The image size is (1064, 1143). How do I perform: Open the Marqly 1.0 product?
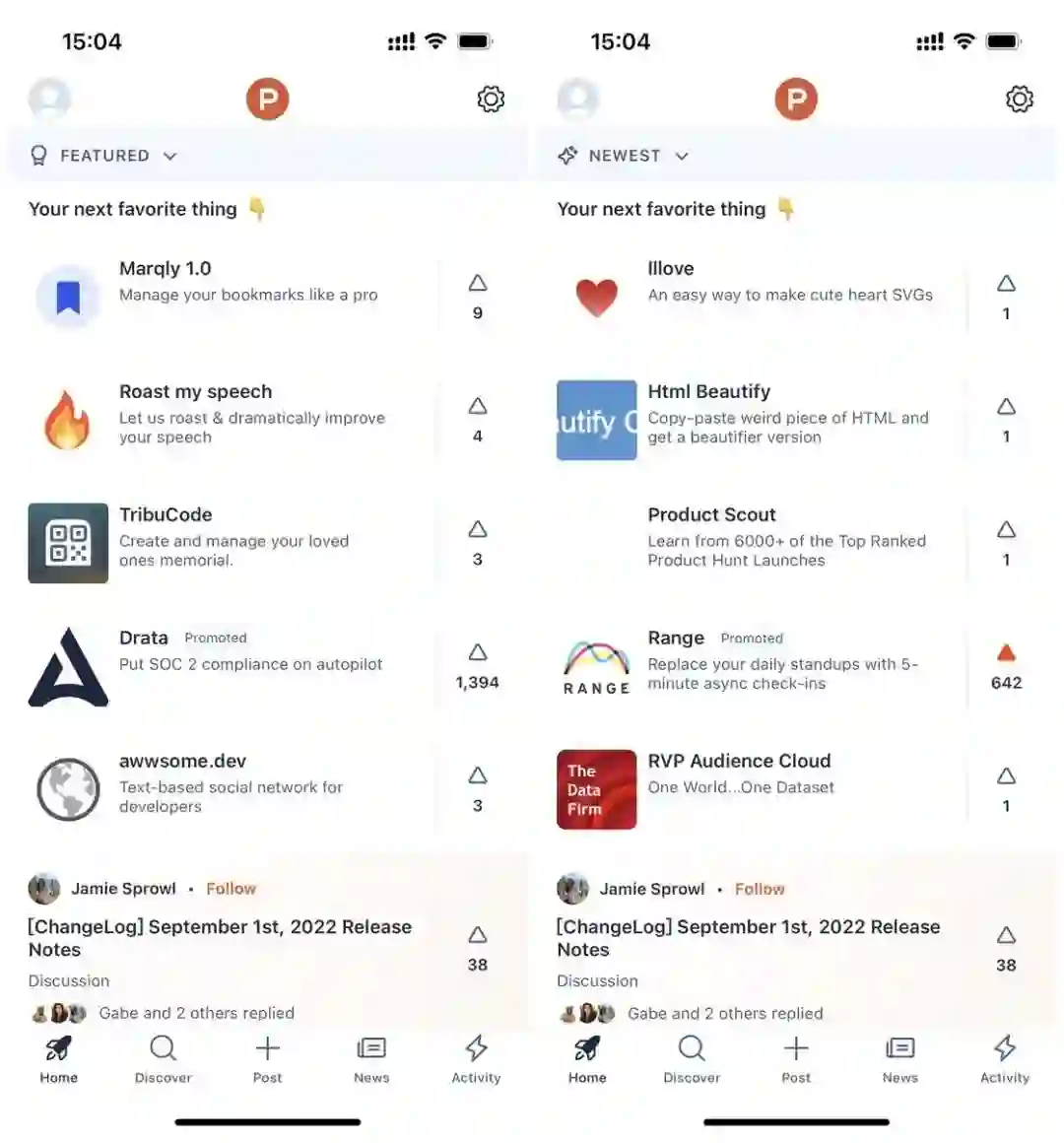tap(247, 281)
